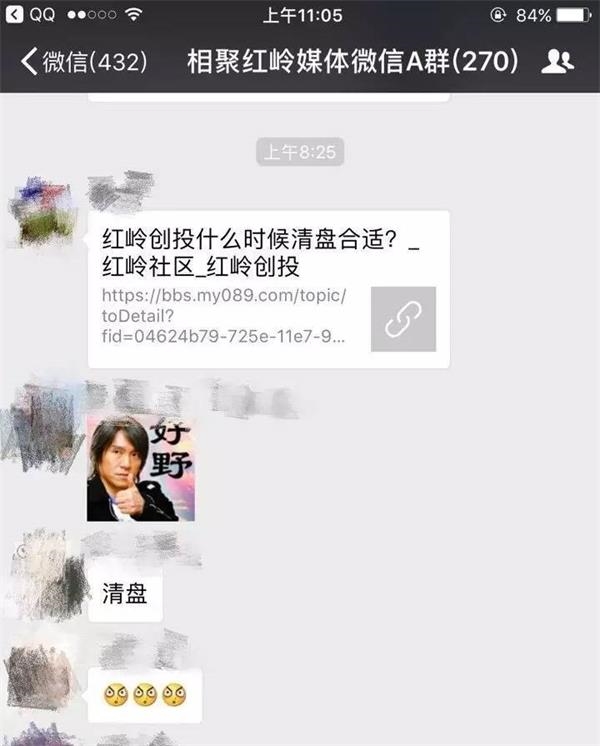Open the shared 红岭创投什么时候清盘合适 link card
Image resolution: width=600 pixels, height=746 pixels.
pyautogui.click(x=268, y=288)
